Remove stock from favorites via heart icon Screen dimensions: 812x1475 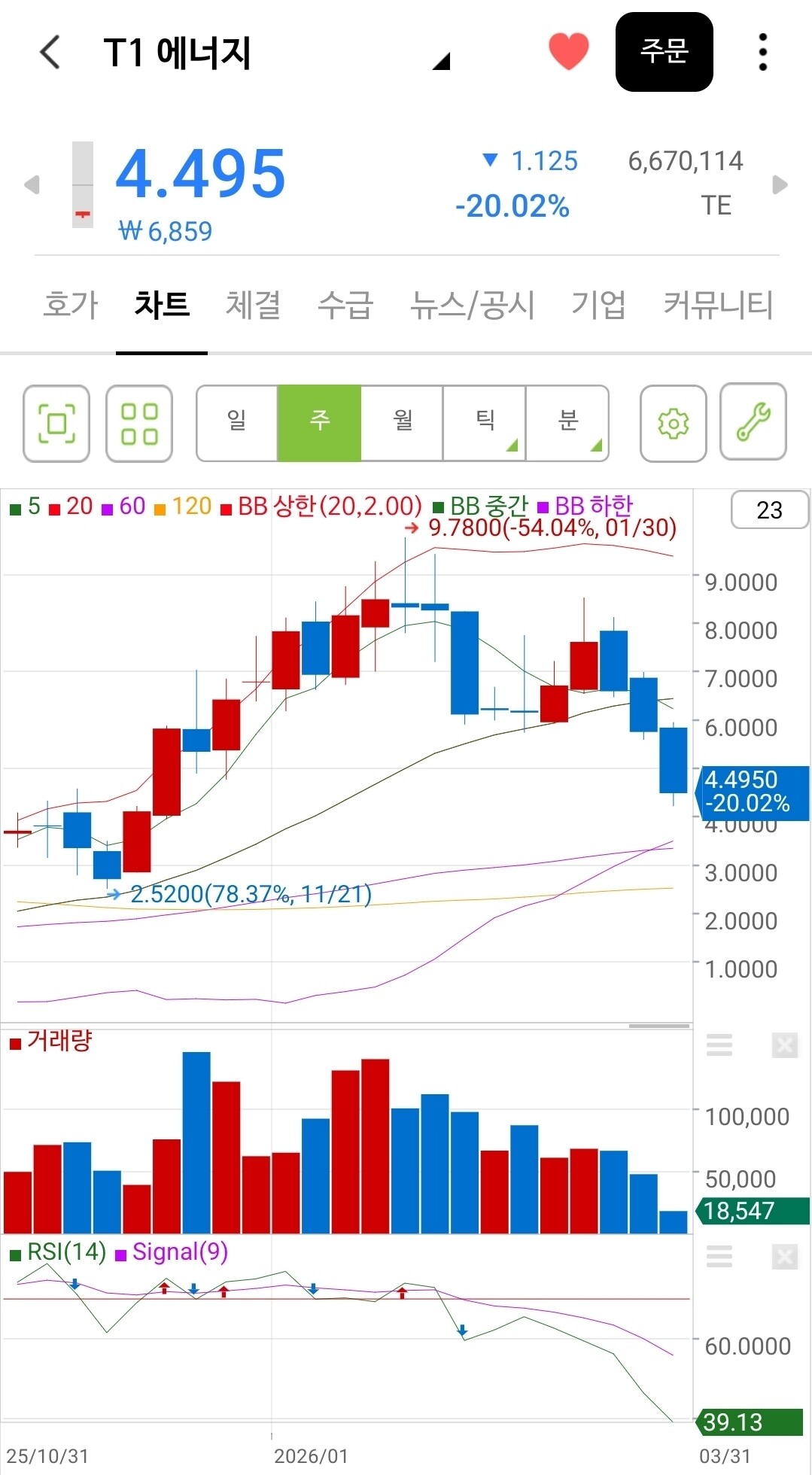coord(568,51)
